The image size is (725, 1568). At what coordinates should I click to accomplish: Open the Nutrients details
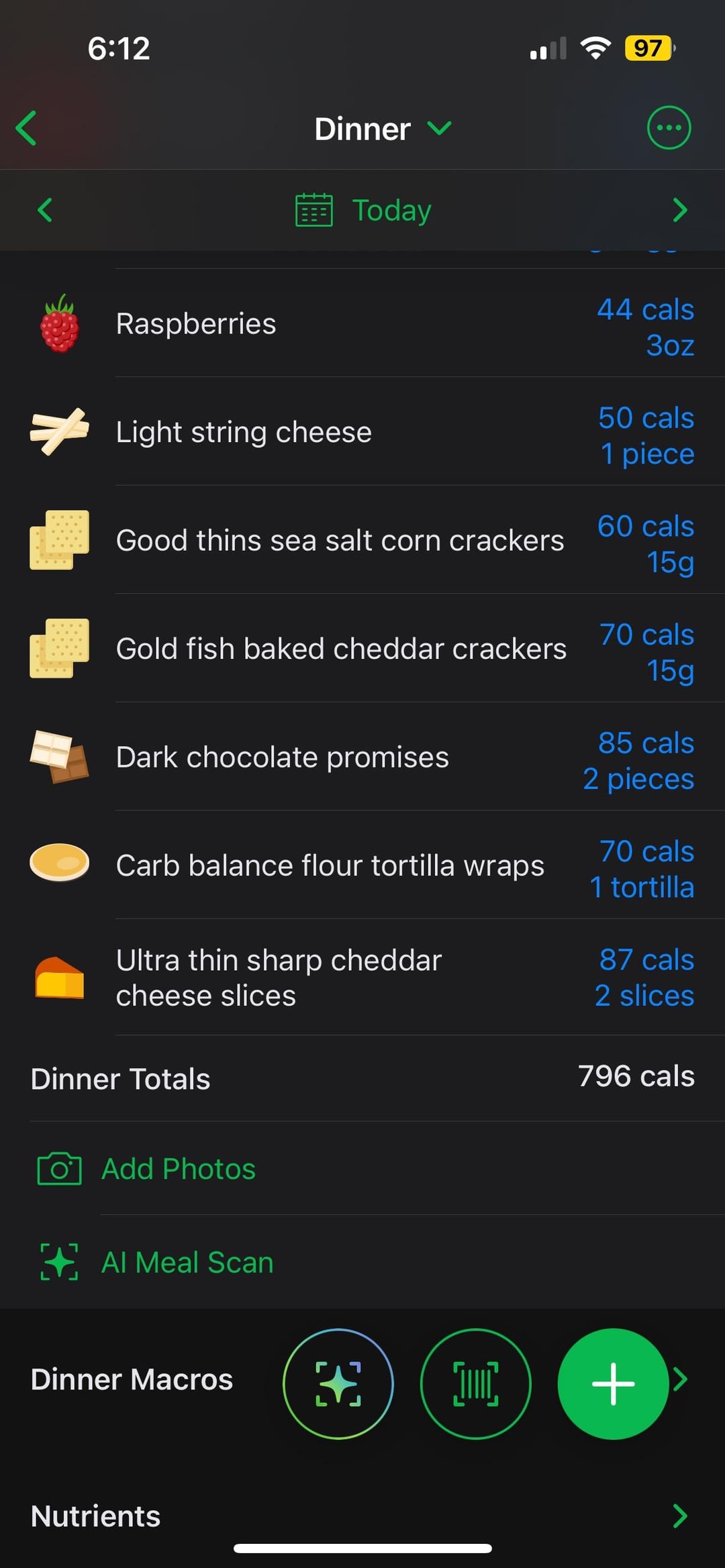[362, 1516]
